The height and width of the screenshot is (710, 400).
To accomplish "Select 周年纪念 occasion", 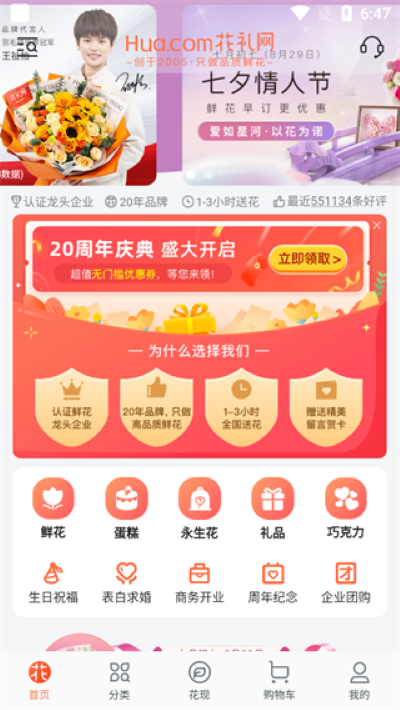I will click(x=273, y=583).
